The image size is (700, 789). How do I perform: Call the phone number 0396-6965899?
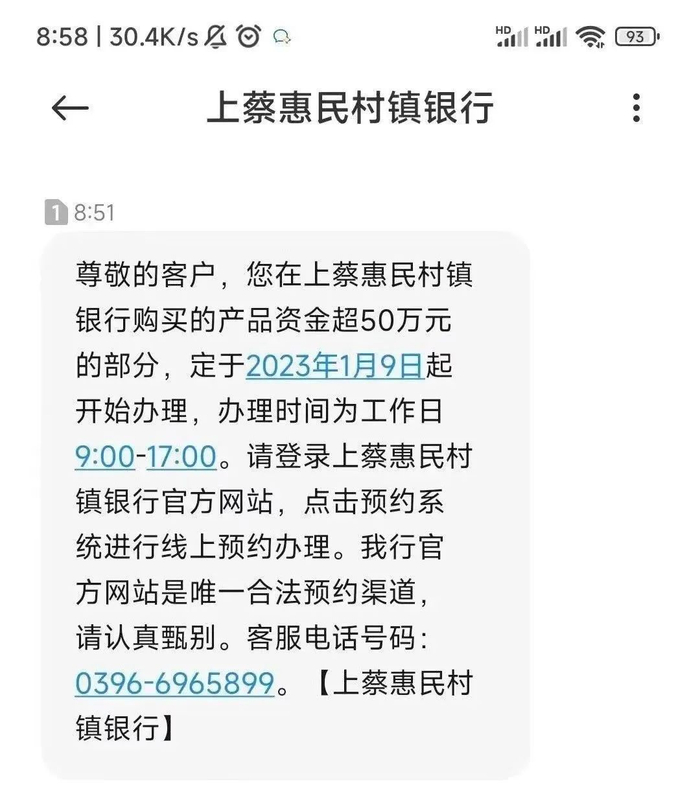[x=174, y=683]
